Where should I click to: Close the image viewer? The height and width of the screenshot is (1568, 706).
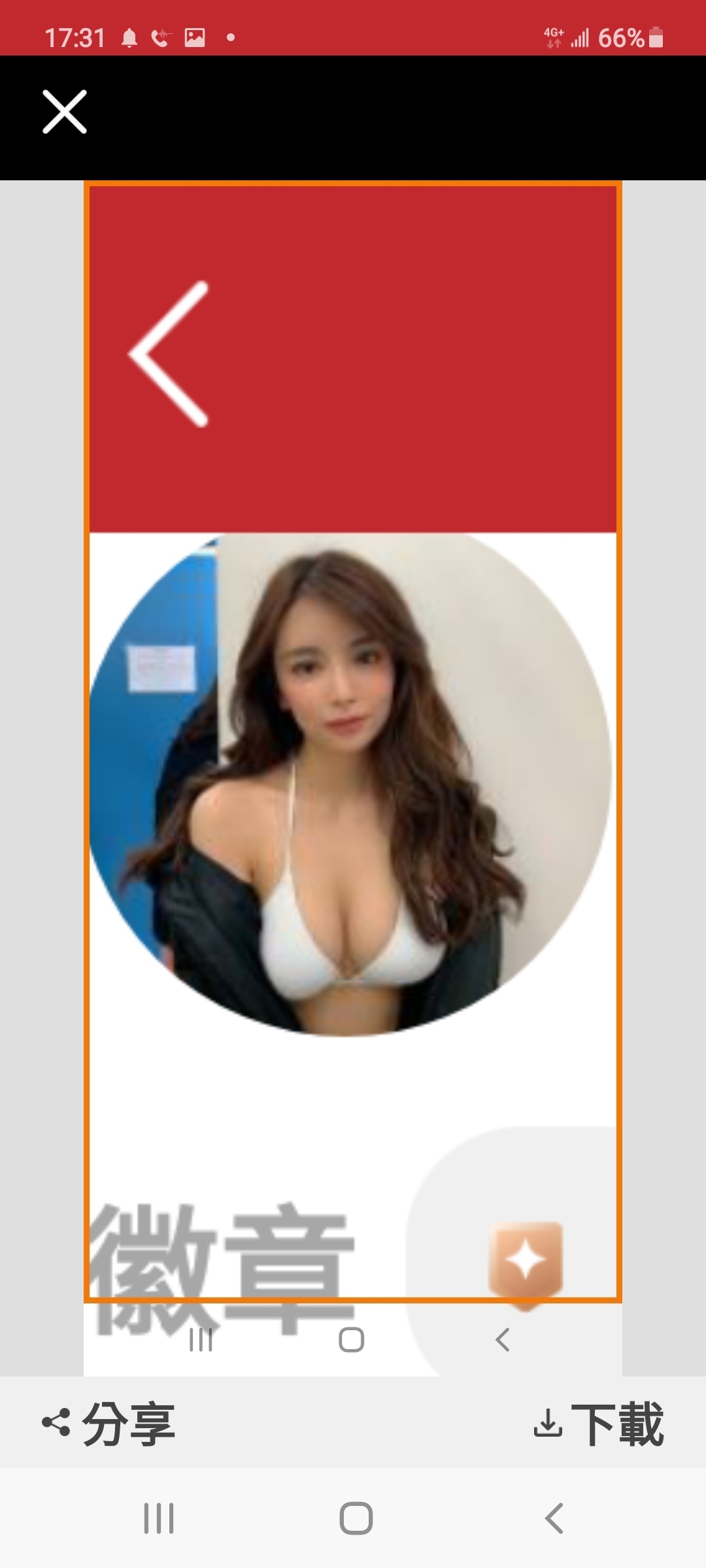[65, 112]
